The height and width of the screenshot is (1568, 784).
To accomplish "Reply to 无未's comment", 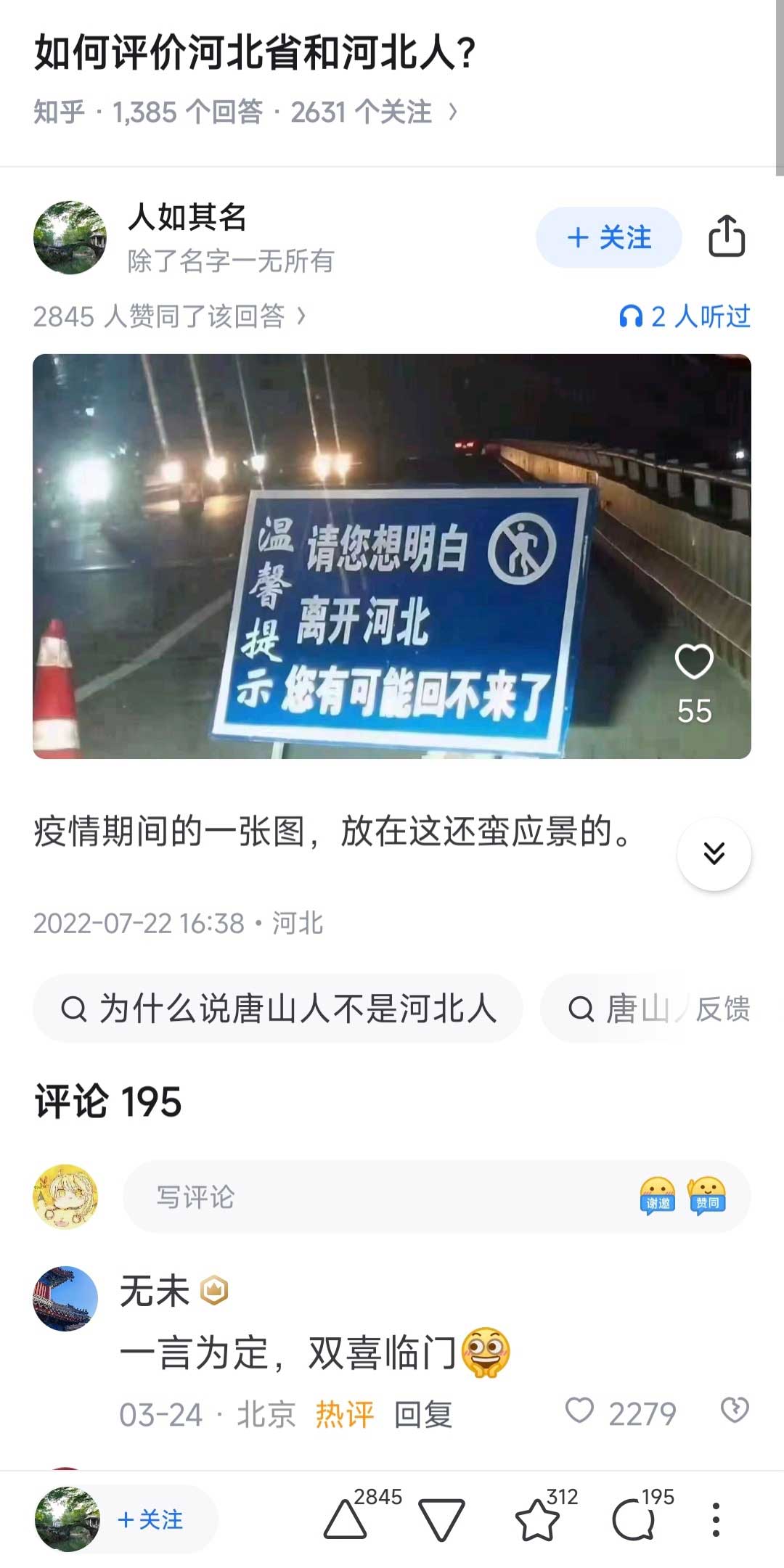I will click(422, 1414).
